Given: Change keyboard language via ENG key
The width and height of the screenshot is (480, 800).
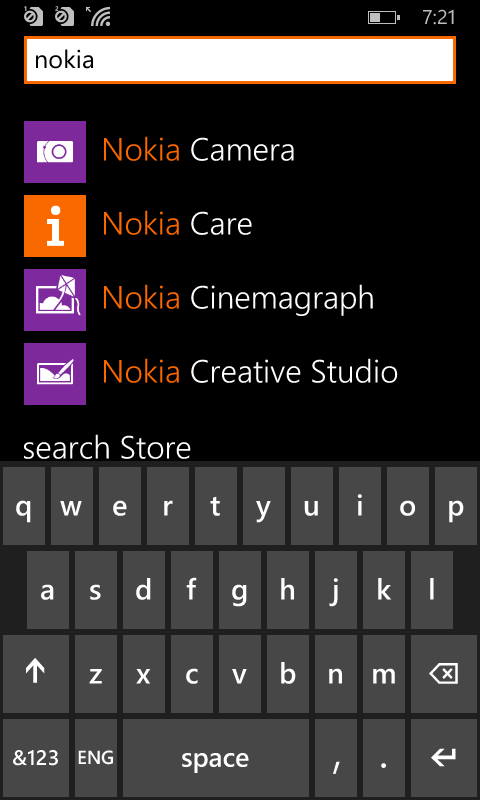Looking at the screenshot, I should coord(95,758).
